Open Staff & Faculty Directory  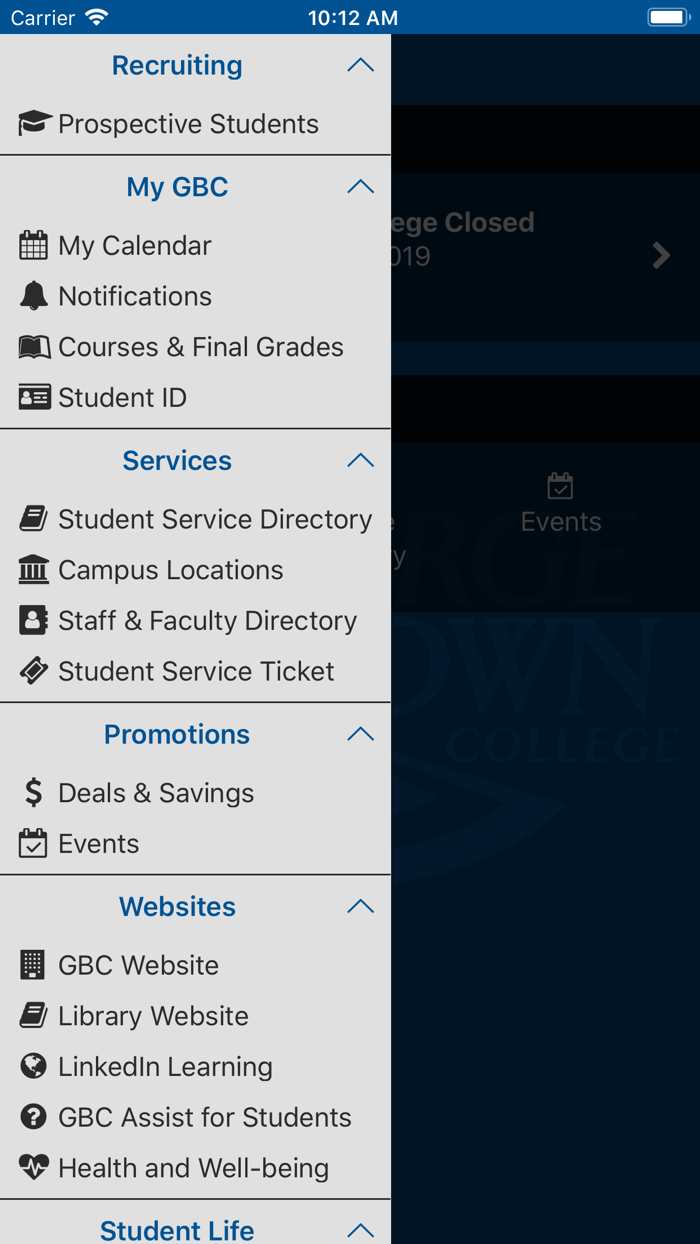pyautogui.click(x=207, y=621)
